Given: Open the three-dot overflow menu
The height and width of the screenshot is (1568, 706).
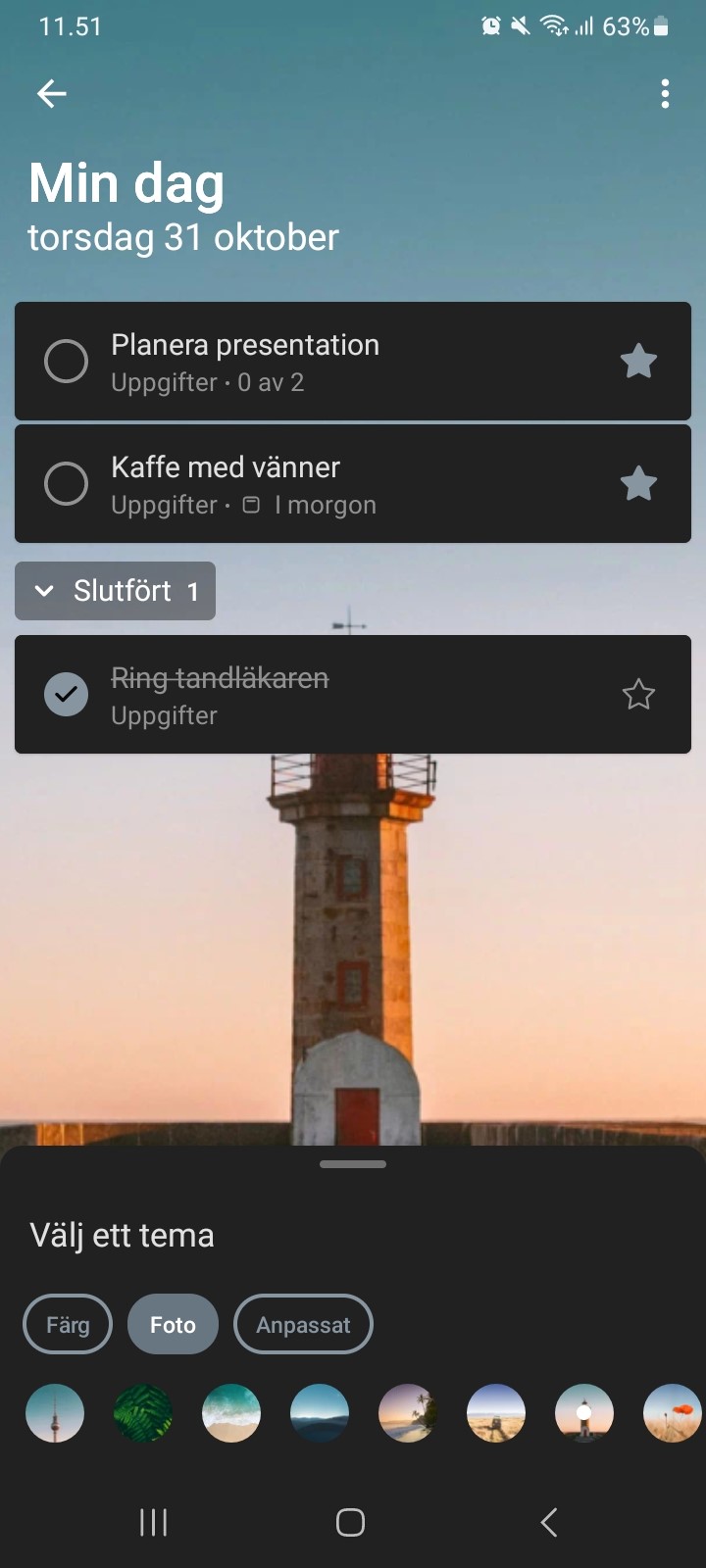Looking at the screenshot, I should coord(665,94).
